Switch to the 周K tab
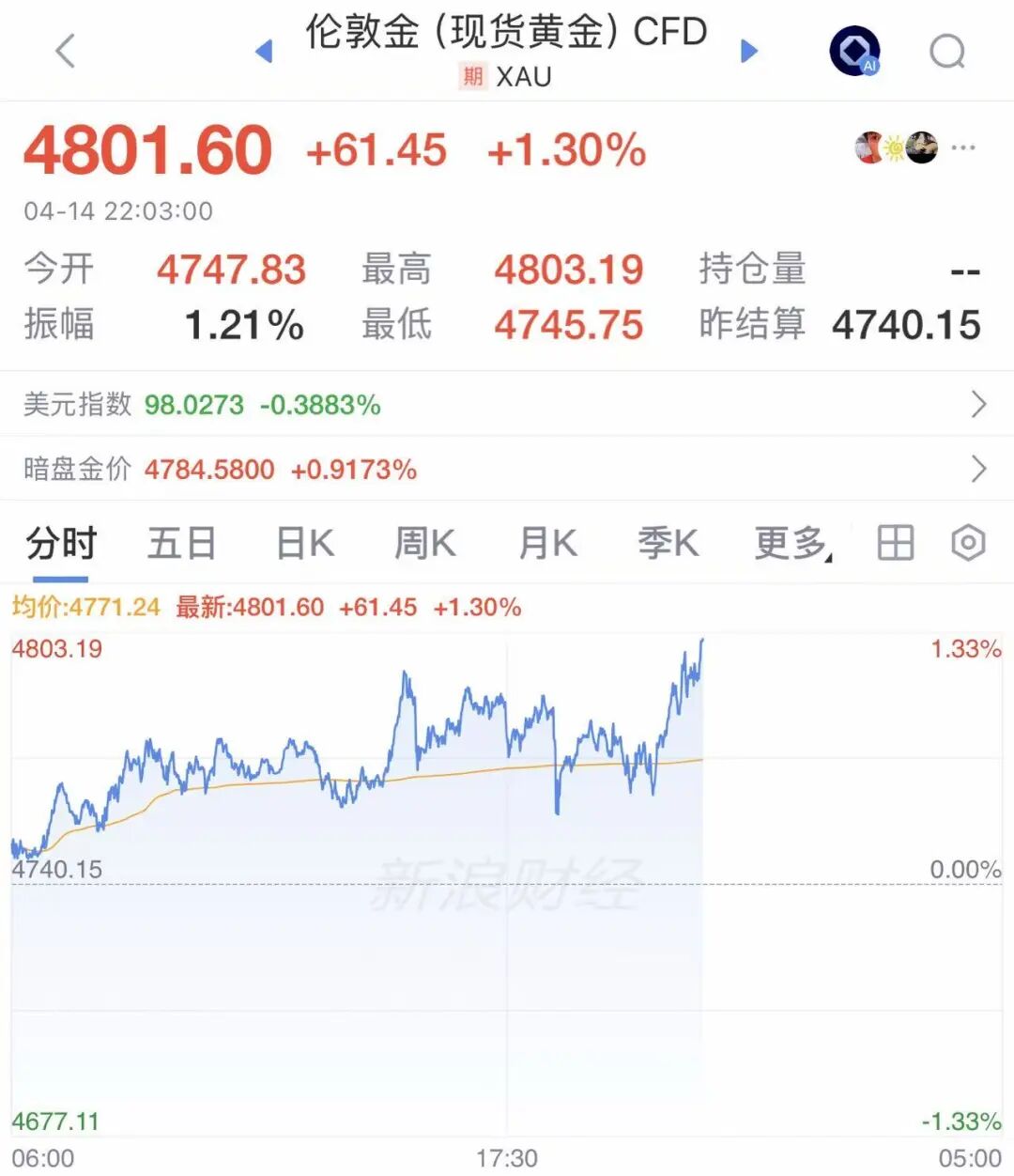1014x1176 pixels. point(423,542)
